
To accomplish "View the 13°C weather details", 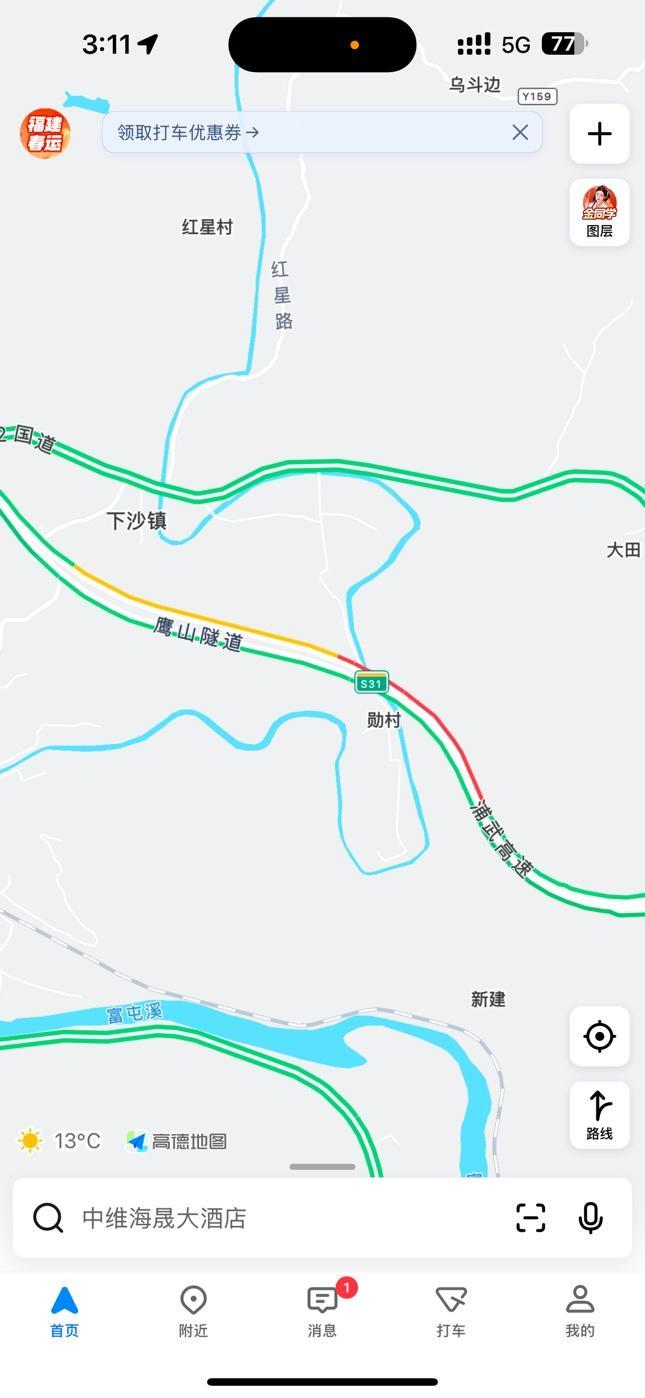I will point(60,1141).
